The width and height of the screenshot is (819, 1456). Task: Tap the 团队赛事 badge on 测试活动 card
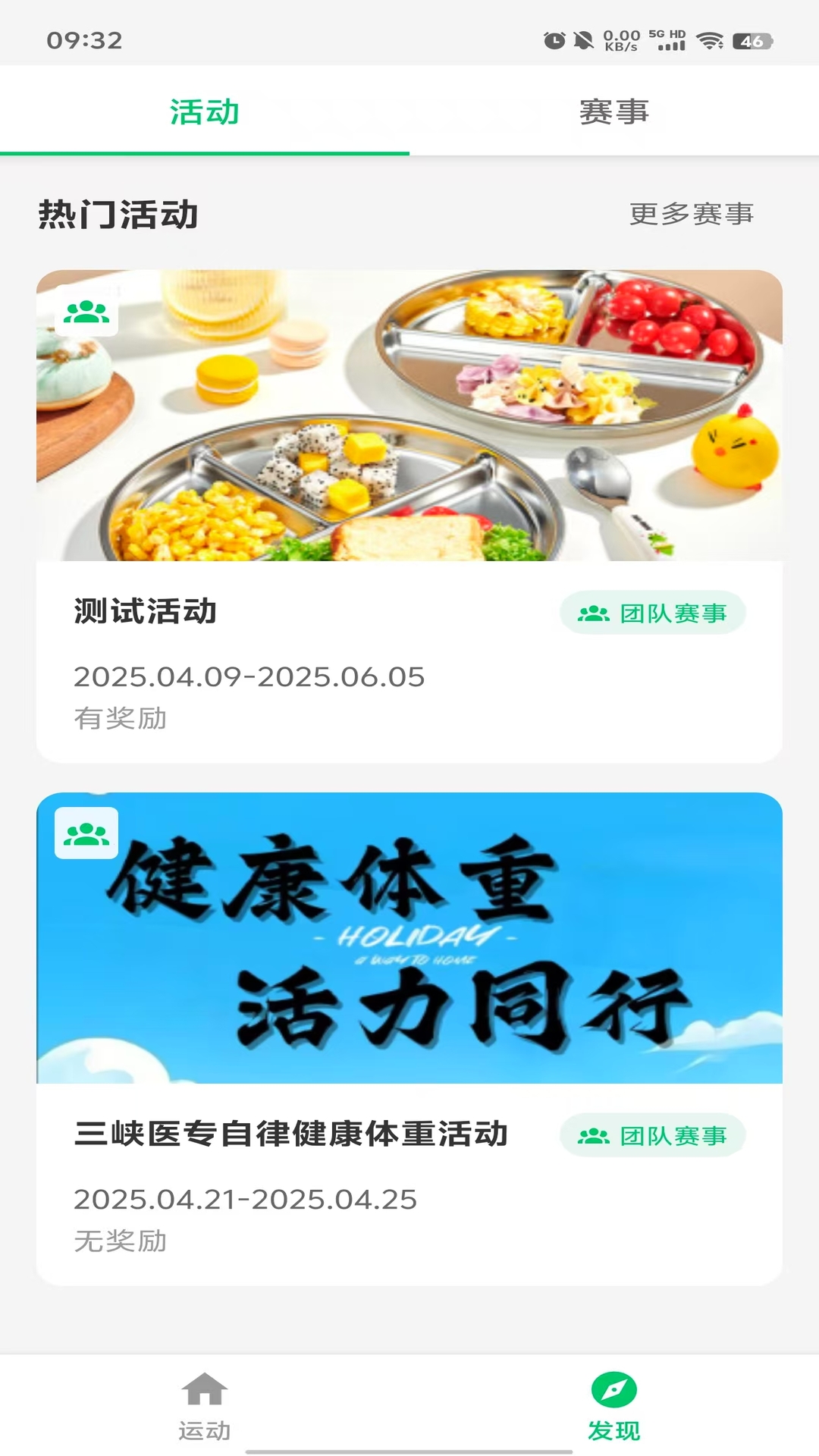653,611
